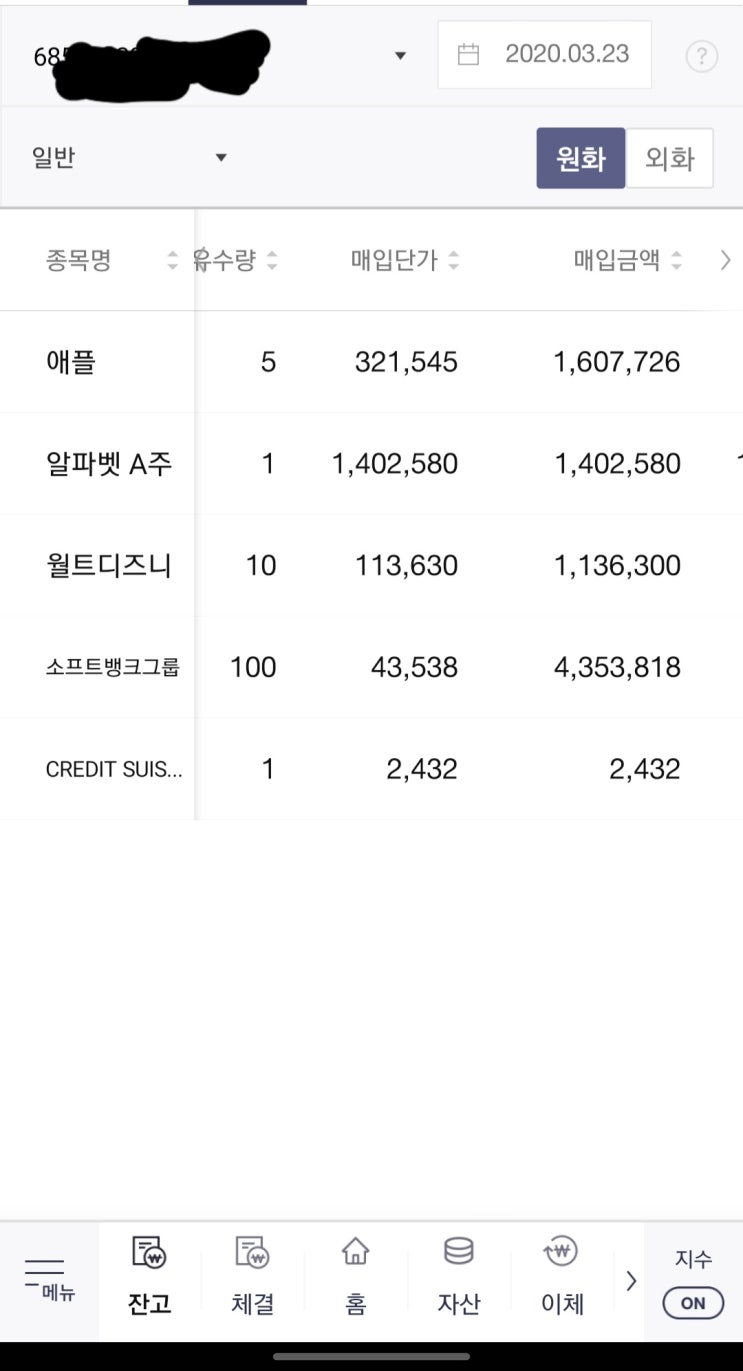The width and height of the screenshot is (743, 1371).
Task: Go to the 홈 tab
Action: pos(355,1277)
